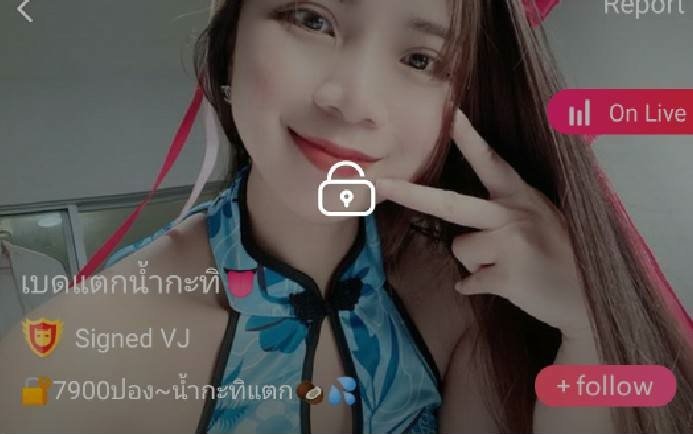Unlock the live room with the lock icon
Viewport: 693px width, 434px height.
pos(346,189)
